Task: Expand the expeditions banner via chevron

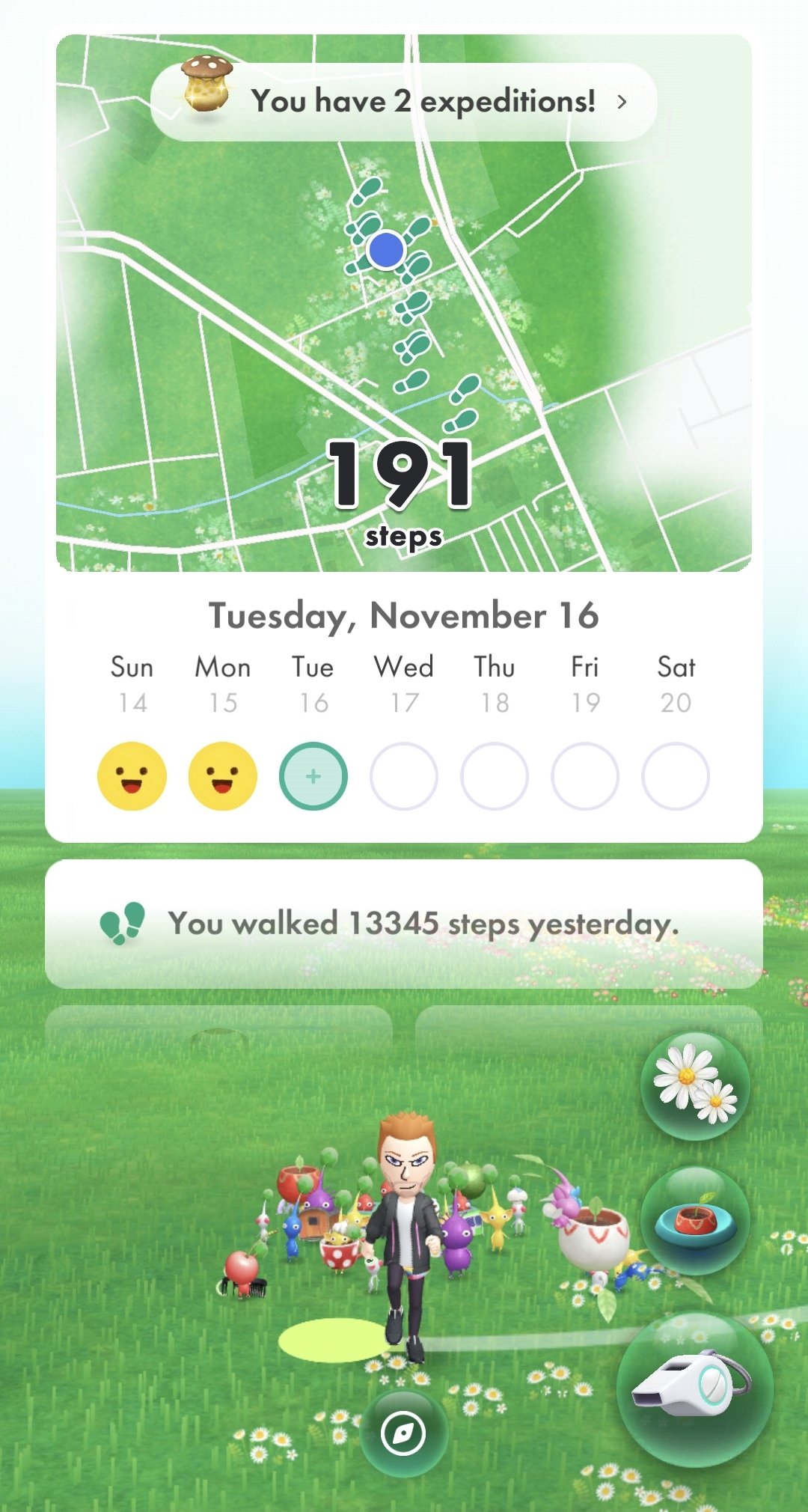Action: [x=625, y=102]
